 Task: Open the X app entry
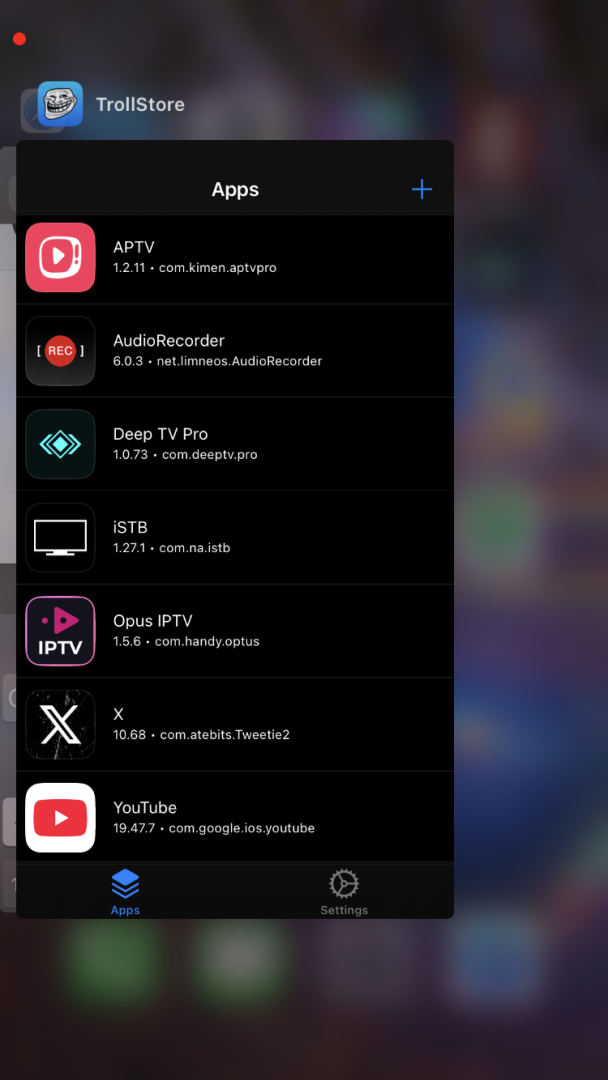click(235, 724)
